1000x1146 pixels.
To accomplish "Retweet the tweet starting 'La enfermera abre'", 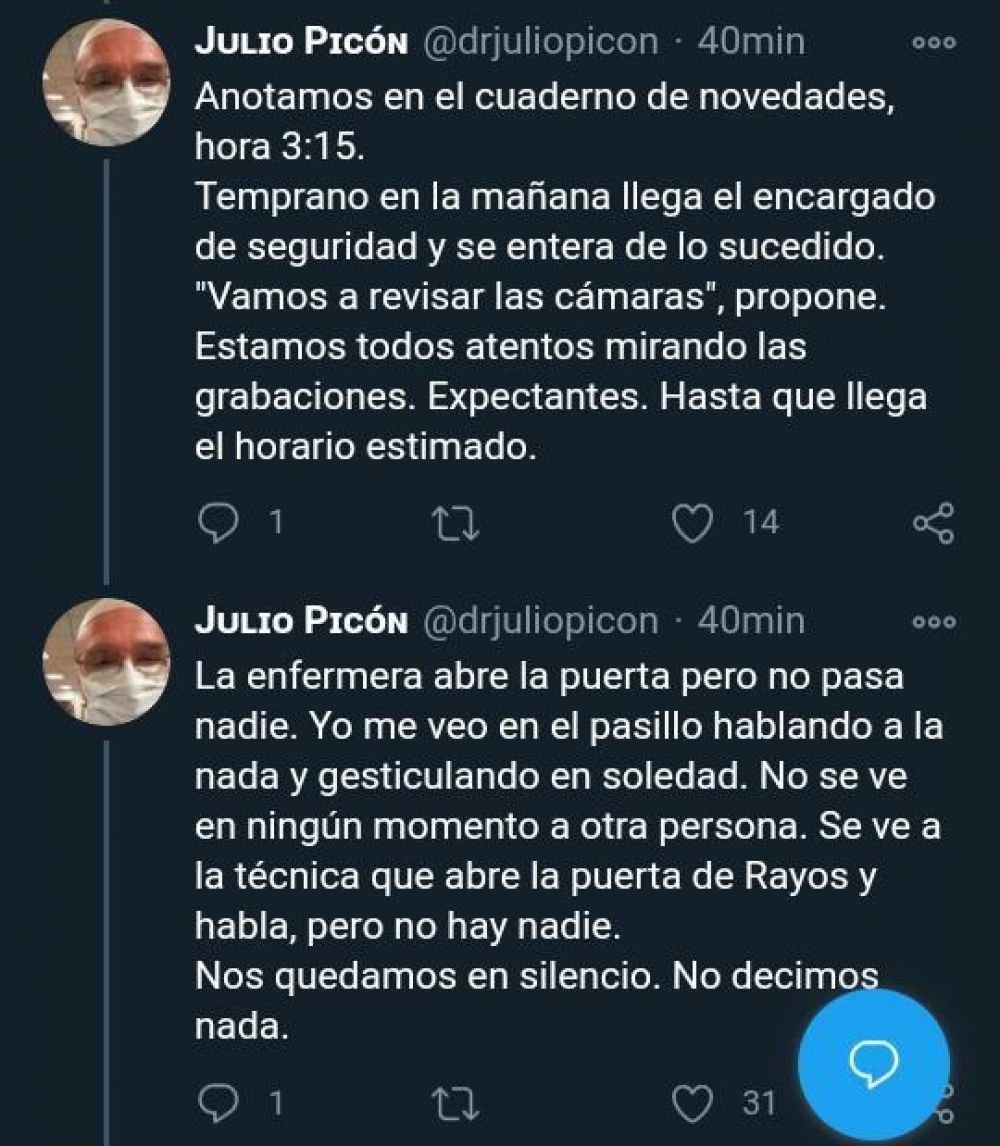I will point(456,1103).
